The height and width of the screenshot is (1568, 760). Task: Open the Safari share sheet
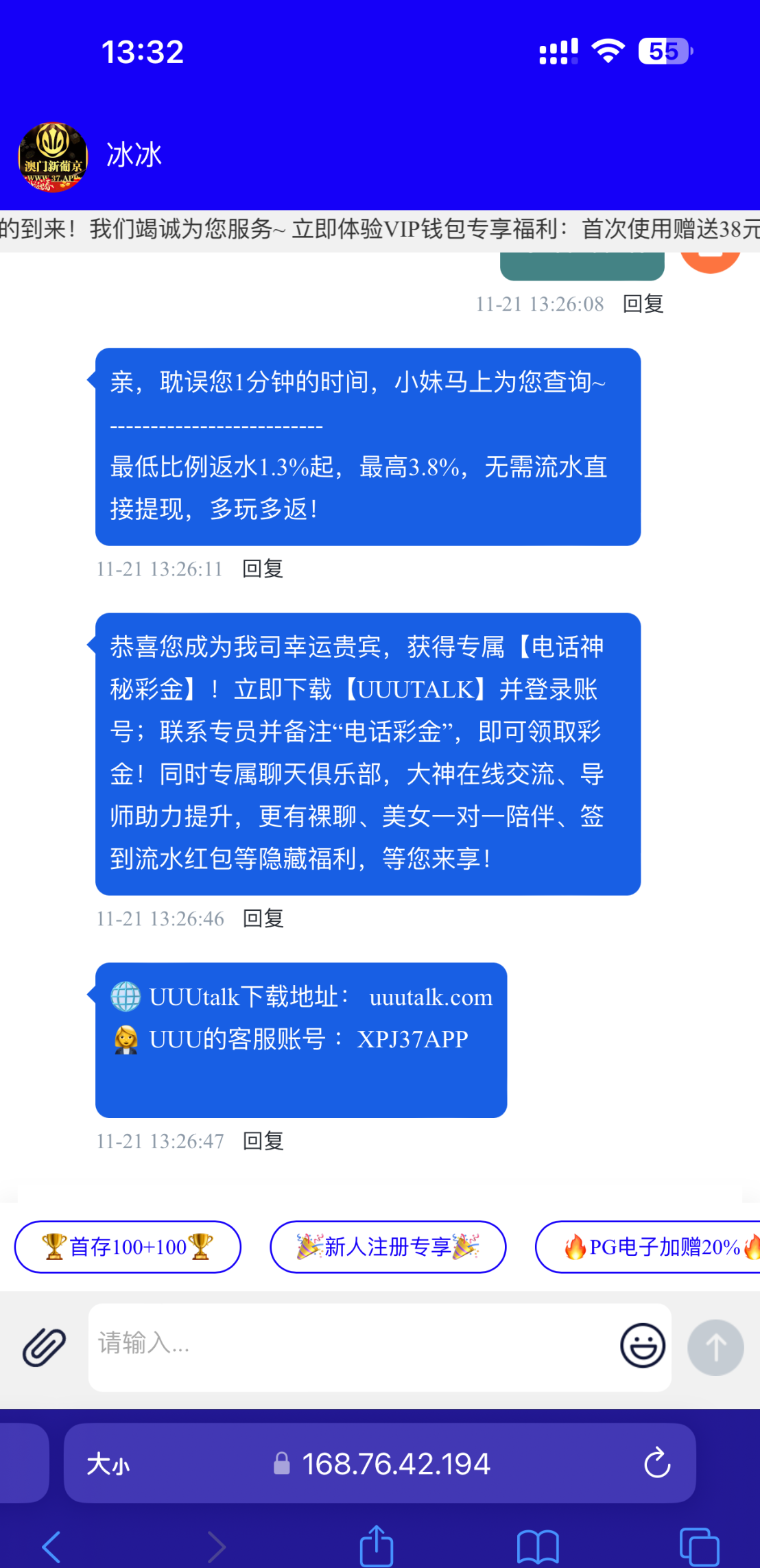(376, 1545)
